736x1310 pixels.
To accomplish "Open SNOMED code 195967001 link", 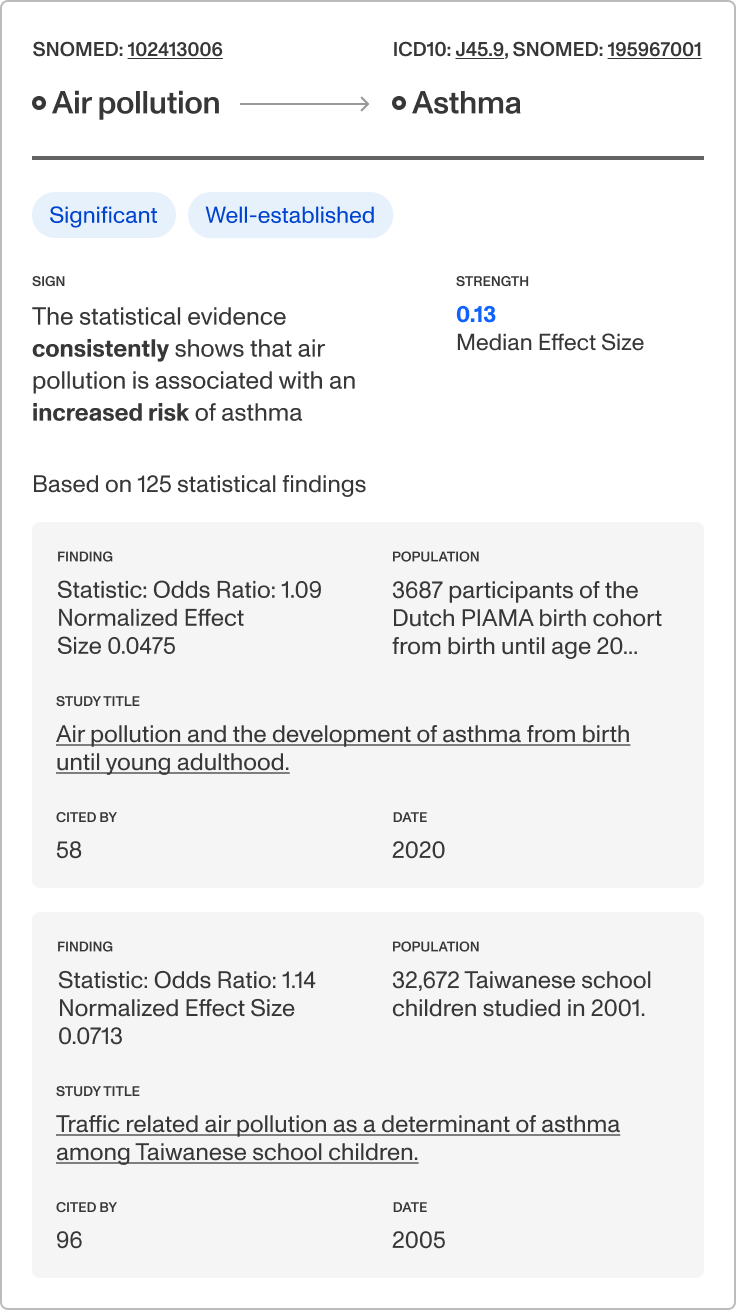I will pos(654,50).
